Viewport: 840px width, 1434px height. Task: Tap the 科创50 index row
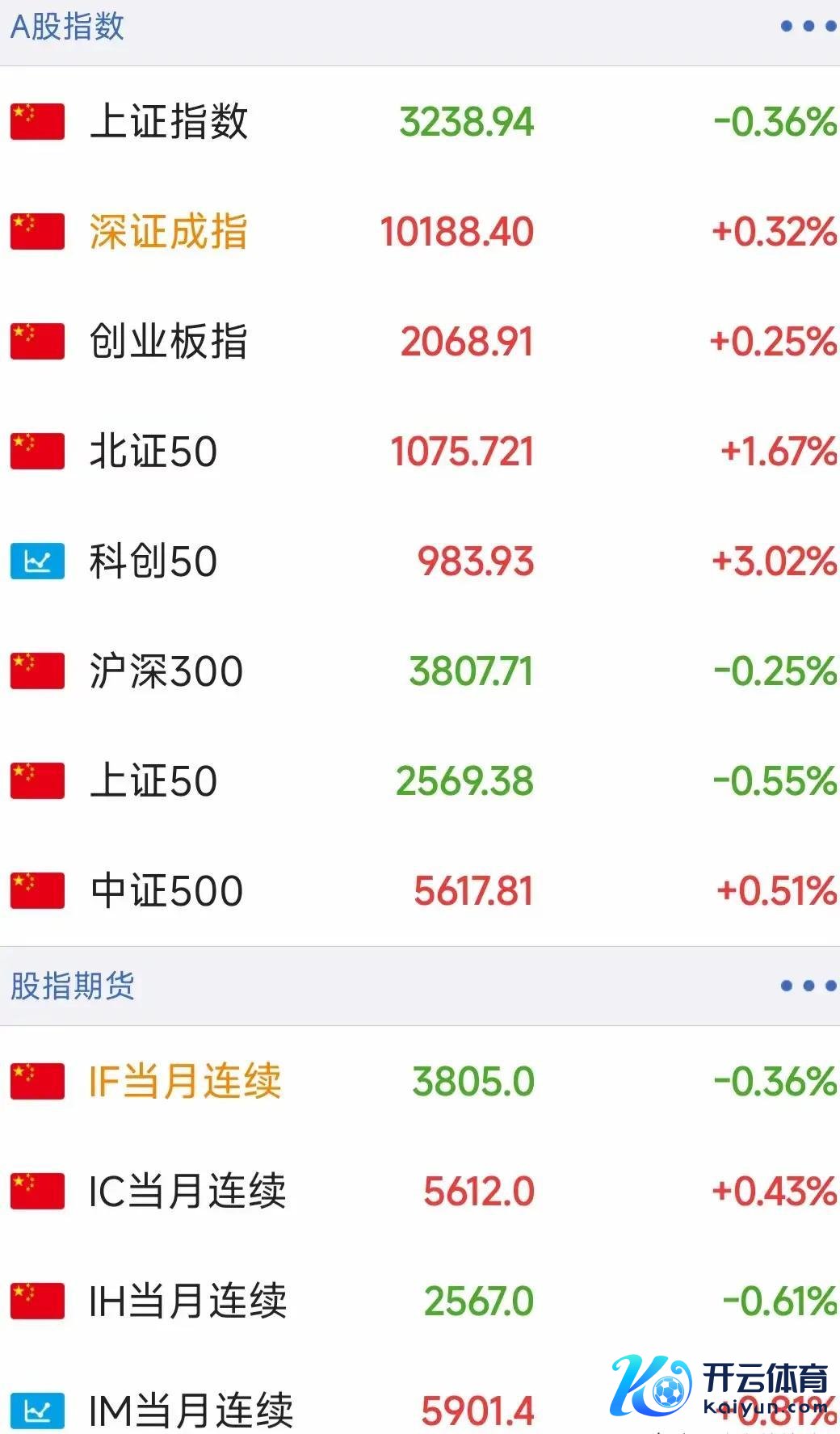pos(153,561)
